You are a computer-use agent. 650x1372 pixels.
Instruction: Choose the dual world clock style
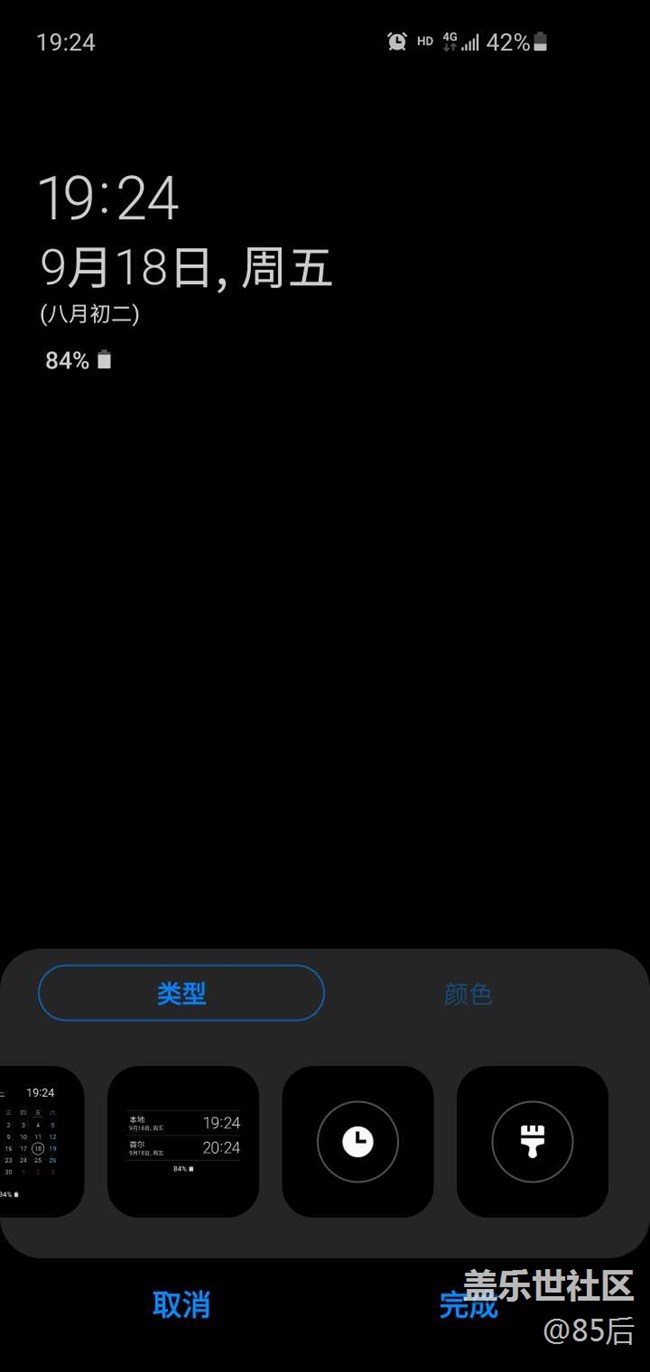pyautogui.click(x=183, y=1141)
